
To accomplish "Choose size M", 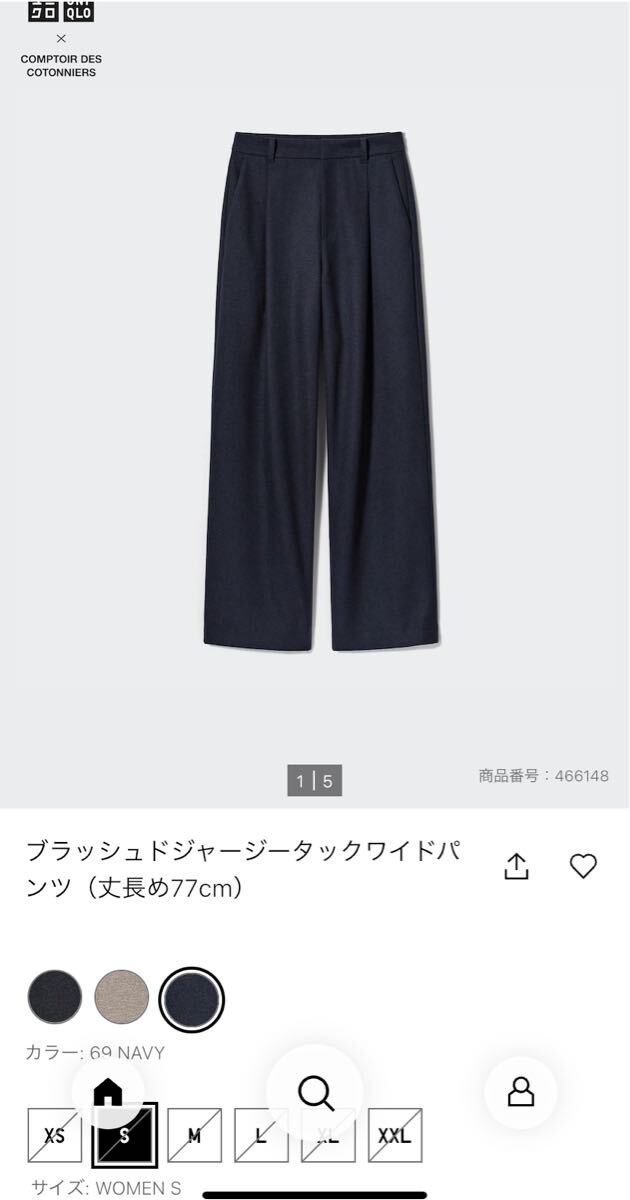I will pos(194,1136).
